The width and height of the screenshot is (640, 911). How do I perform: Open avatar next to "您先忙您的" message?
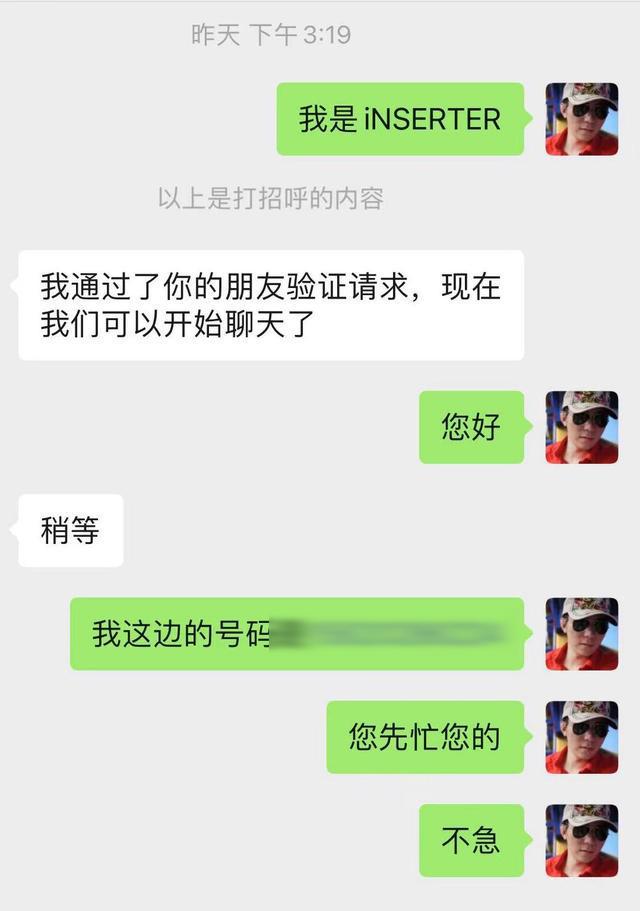[x=581, y=737]
